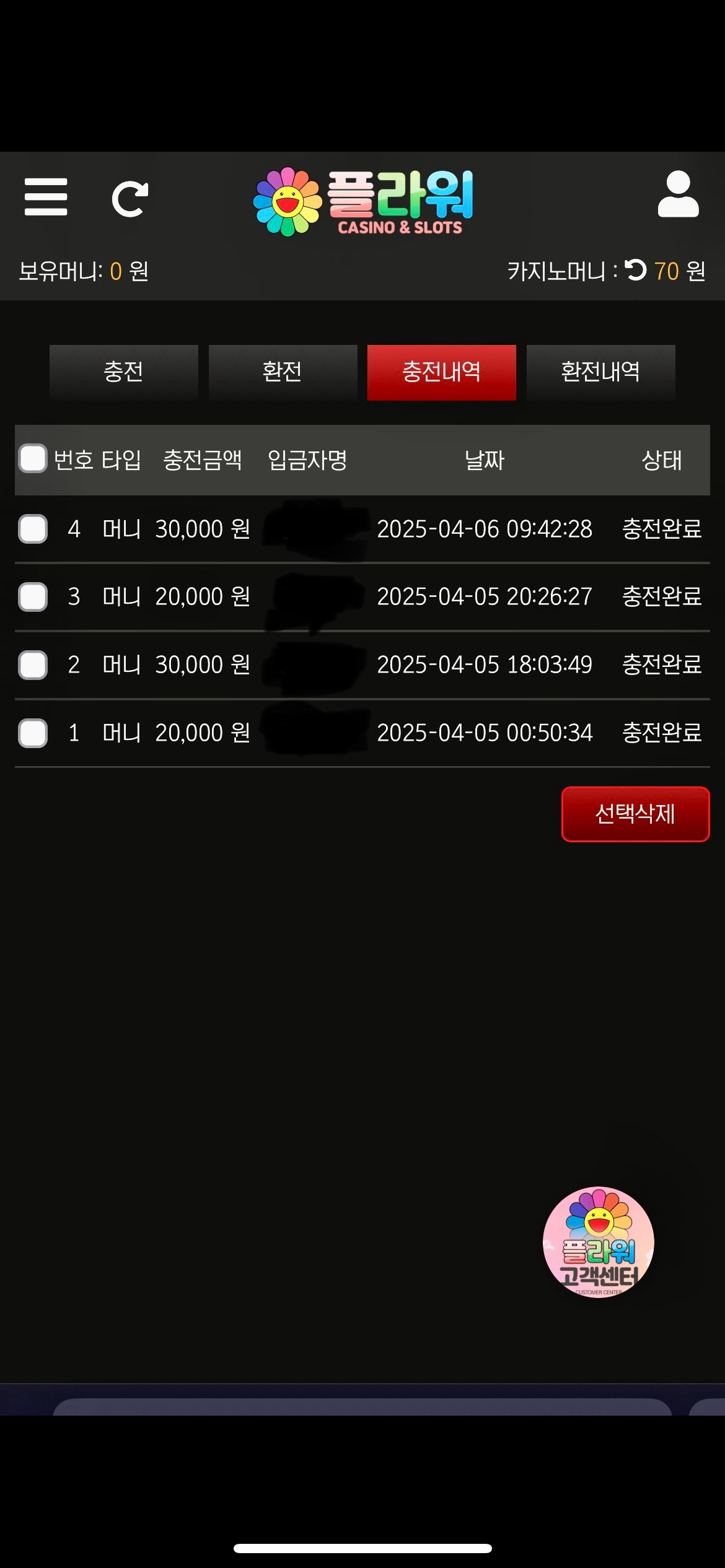The image size is (725, 1568).
Task: Select the 충전내역 tab
Action: (442, 372)
